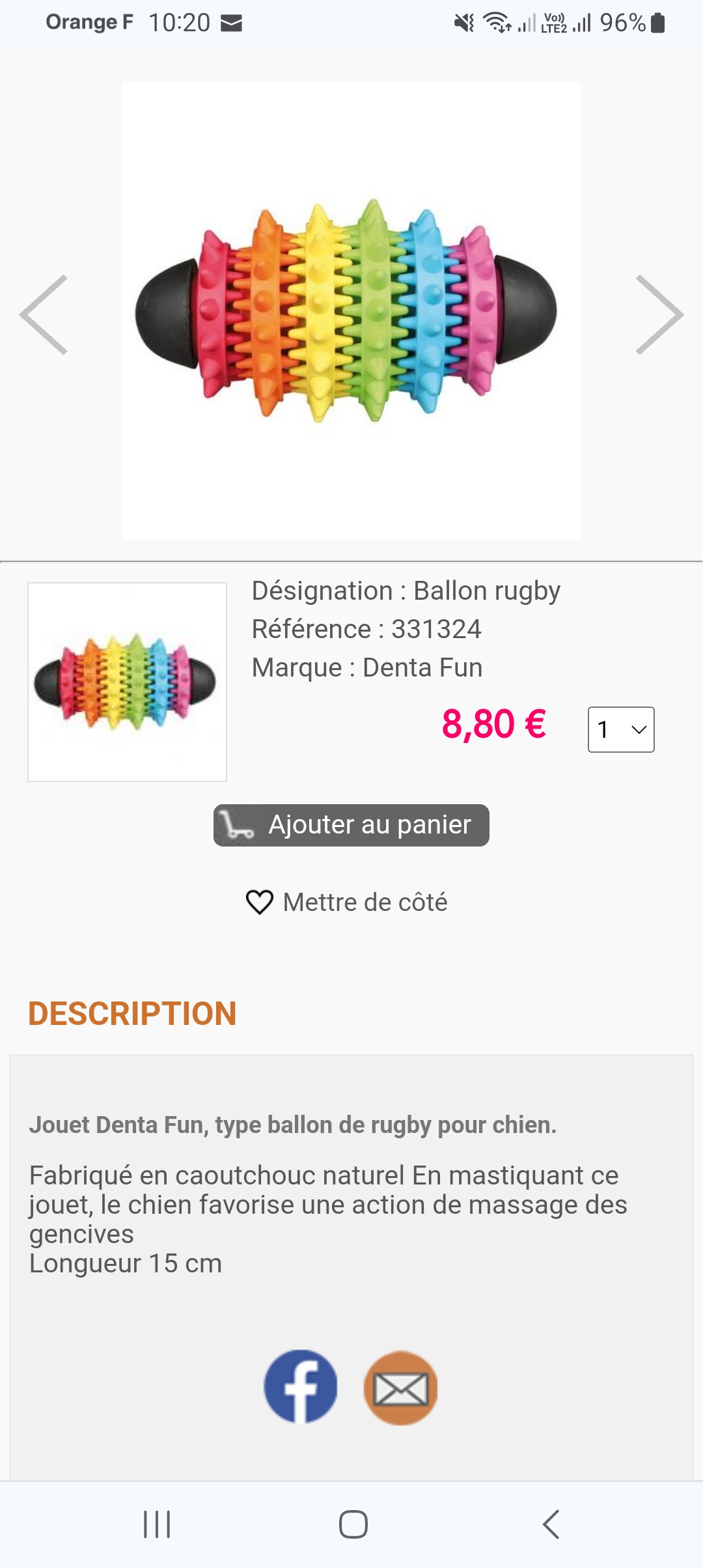Open the quantity dropdown

[x=621, y=729]
